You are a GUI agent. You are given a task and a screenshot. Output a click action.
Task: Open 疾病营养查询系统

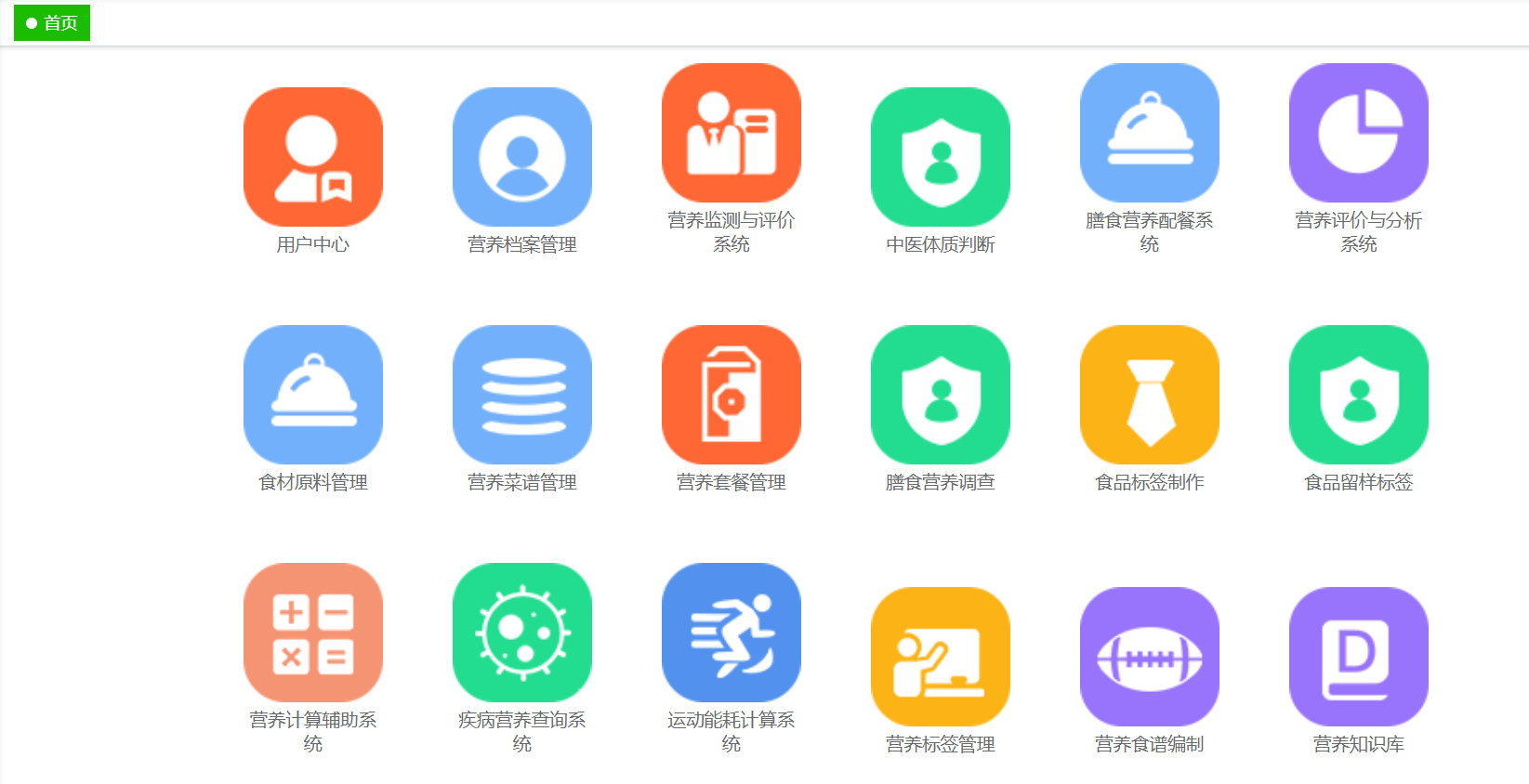[x=522, y=634]
